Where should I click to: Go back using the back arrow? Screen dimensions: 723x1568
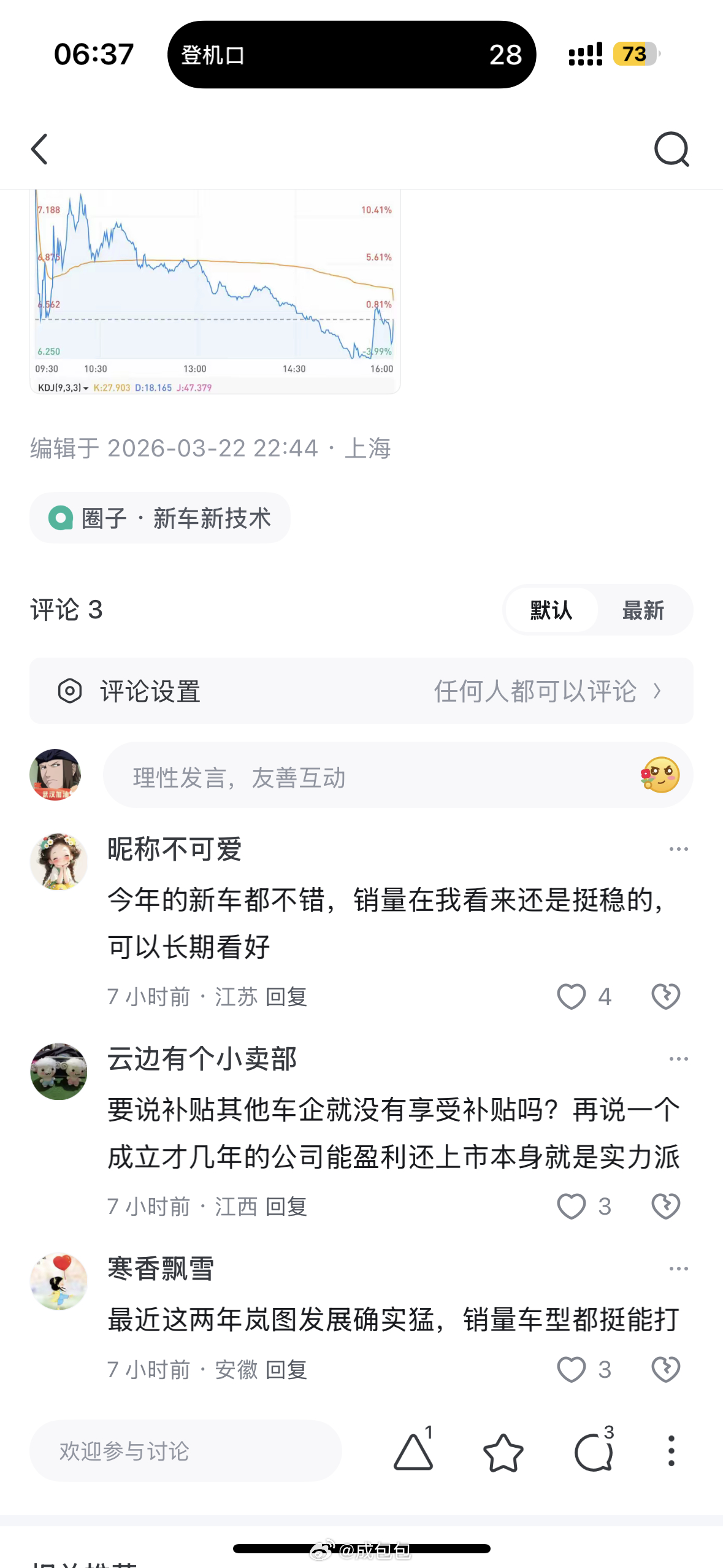pyautogui.click(x=39, y=149)
